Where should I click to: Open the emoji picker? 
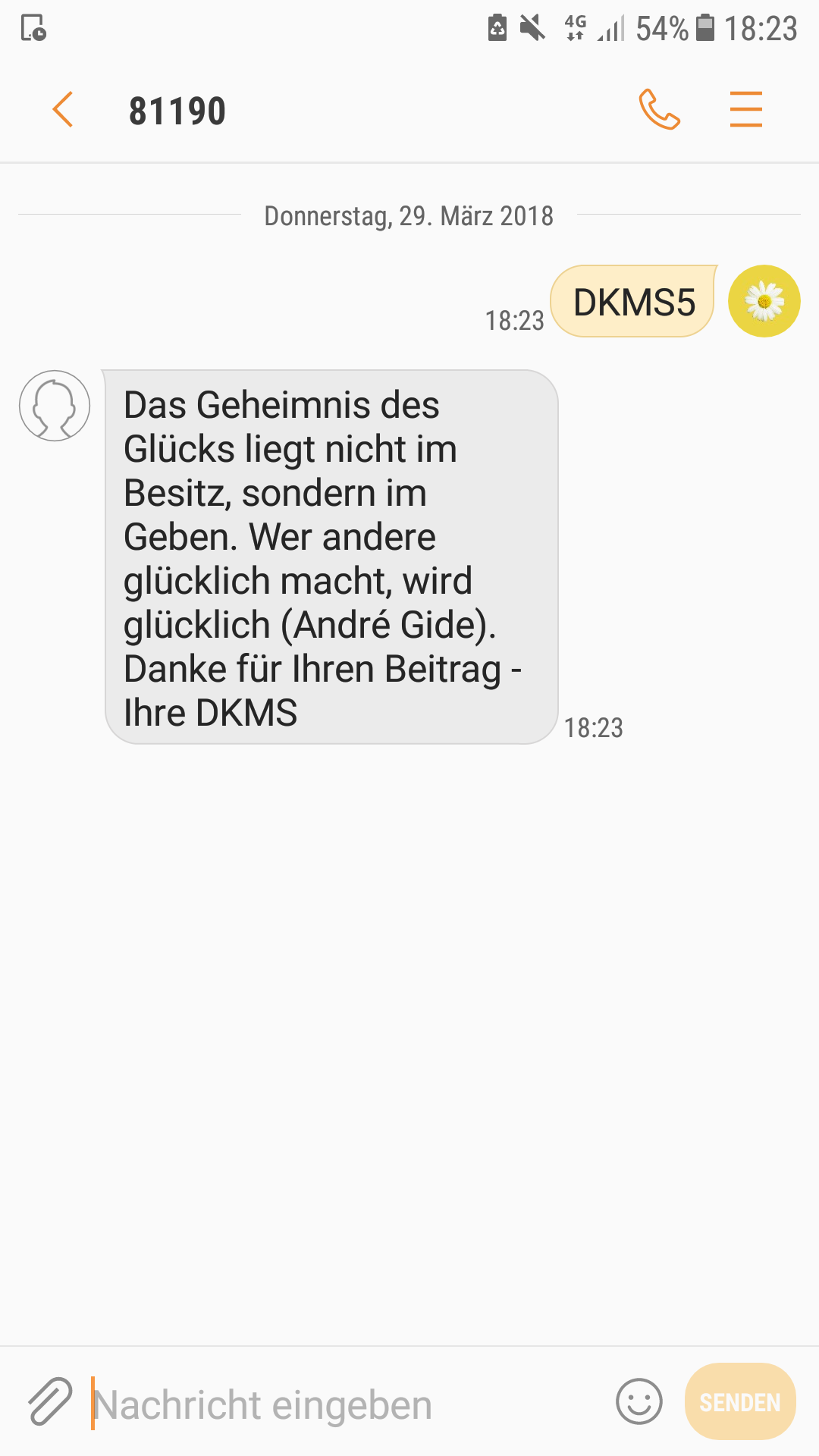(639, 1401)
